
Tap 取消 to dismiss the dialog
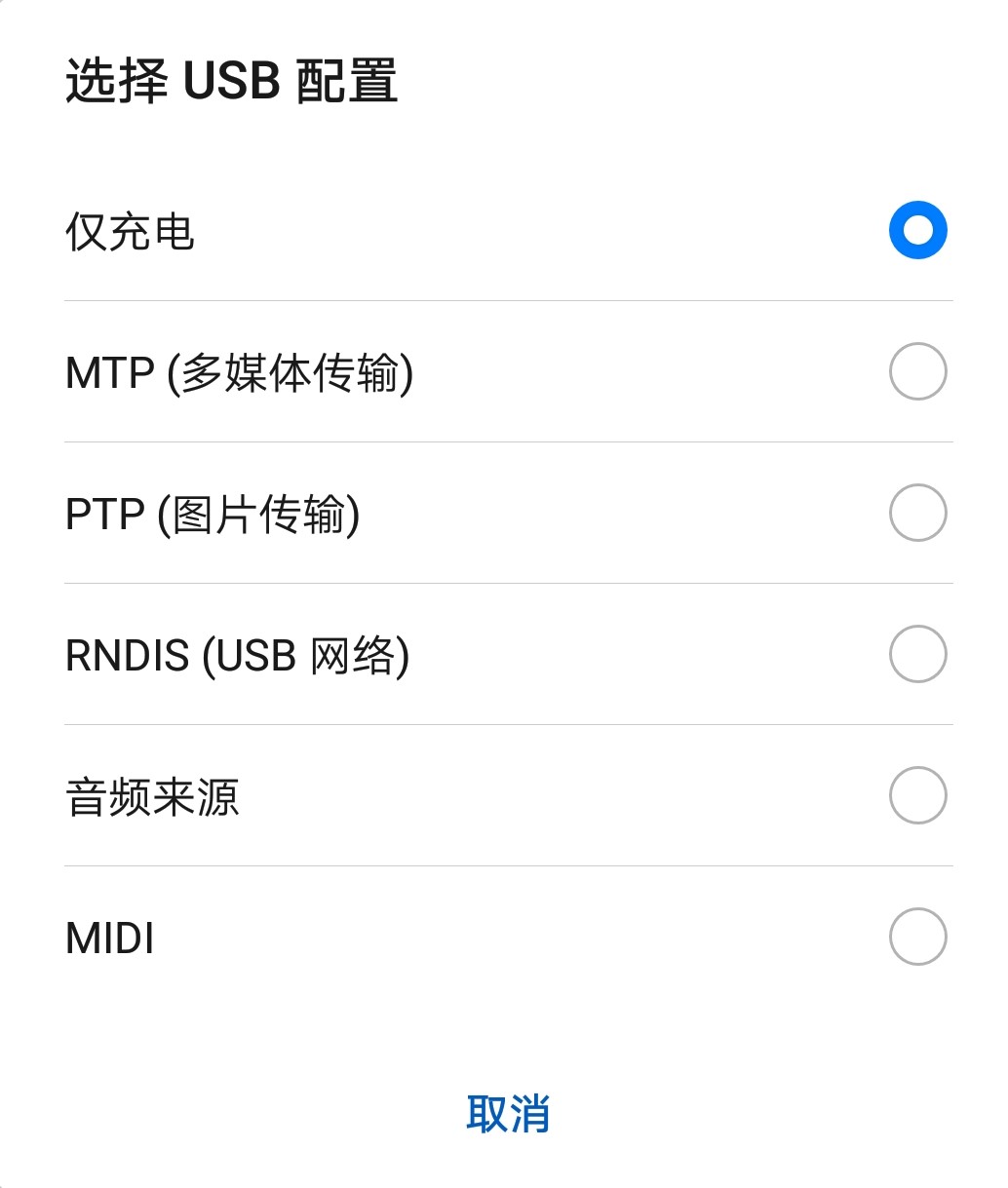510,1113
